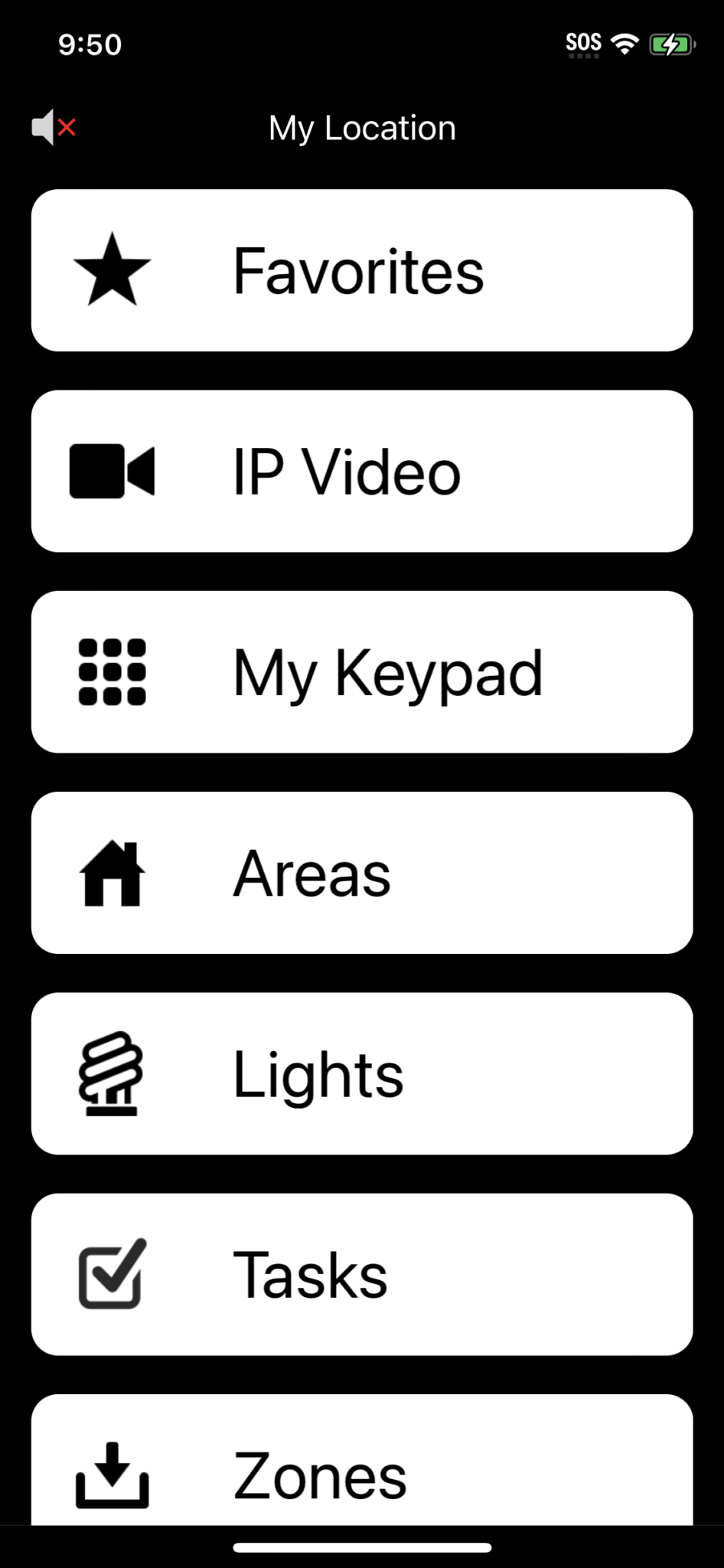Go to the IP Video view
The height and width of the screenshot is (1568, 724).
(x=362, y=470)
